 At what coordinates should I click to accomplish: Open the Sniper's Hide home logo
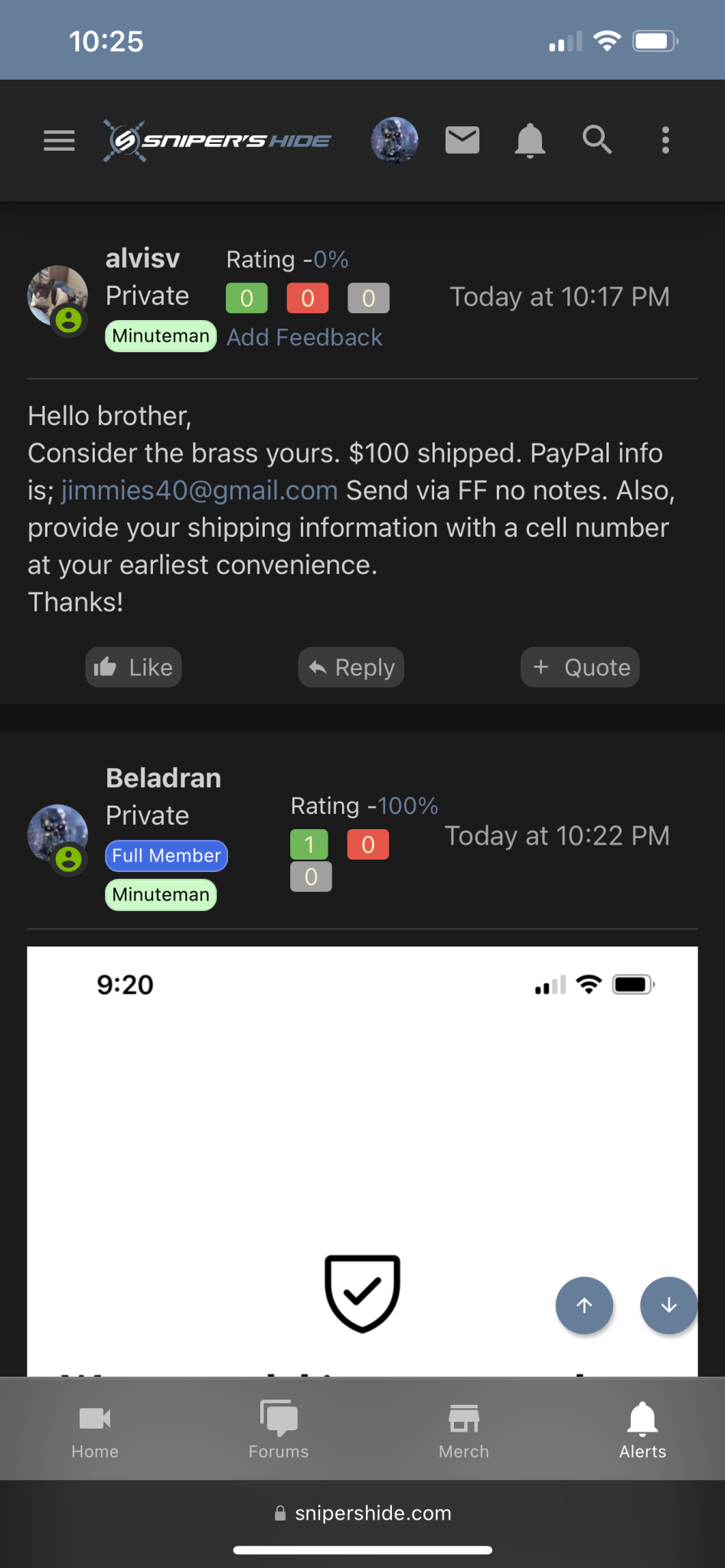(x=217, y=141)
